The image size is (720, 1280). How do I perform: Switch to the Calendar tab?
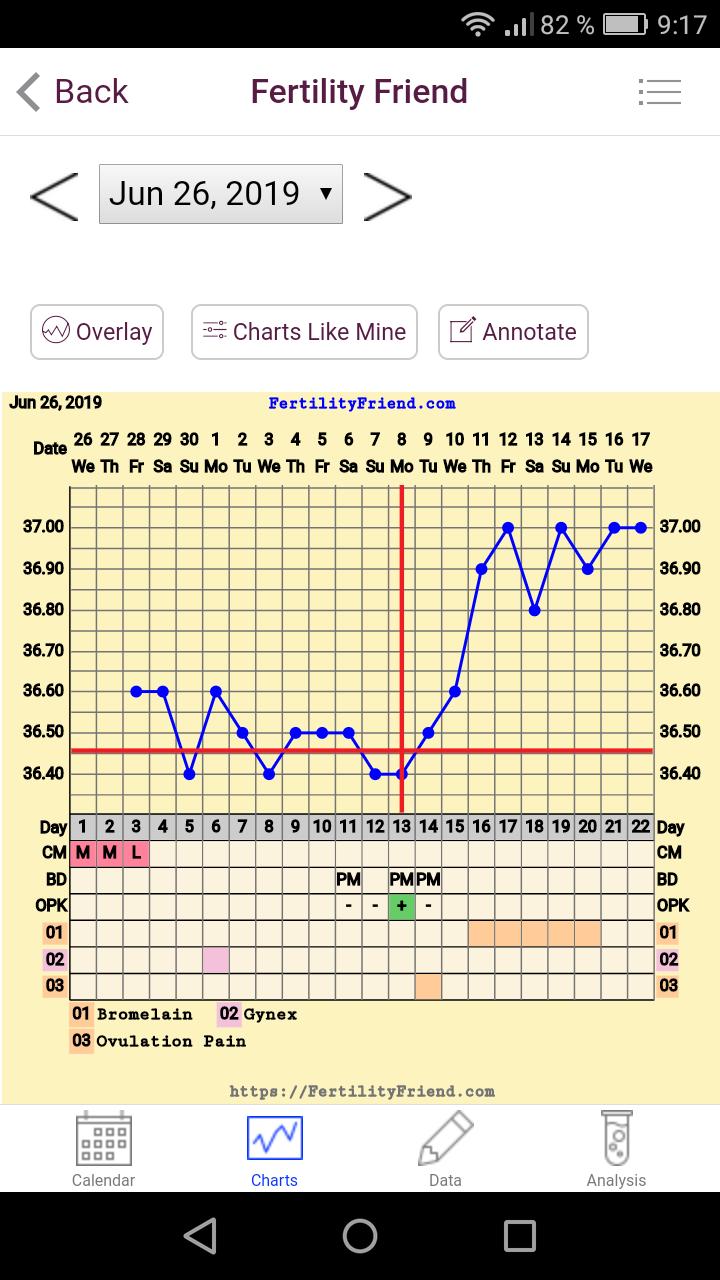tap(103, 1149)
